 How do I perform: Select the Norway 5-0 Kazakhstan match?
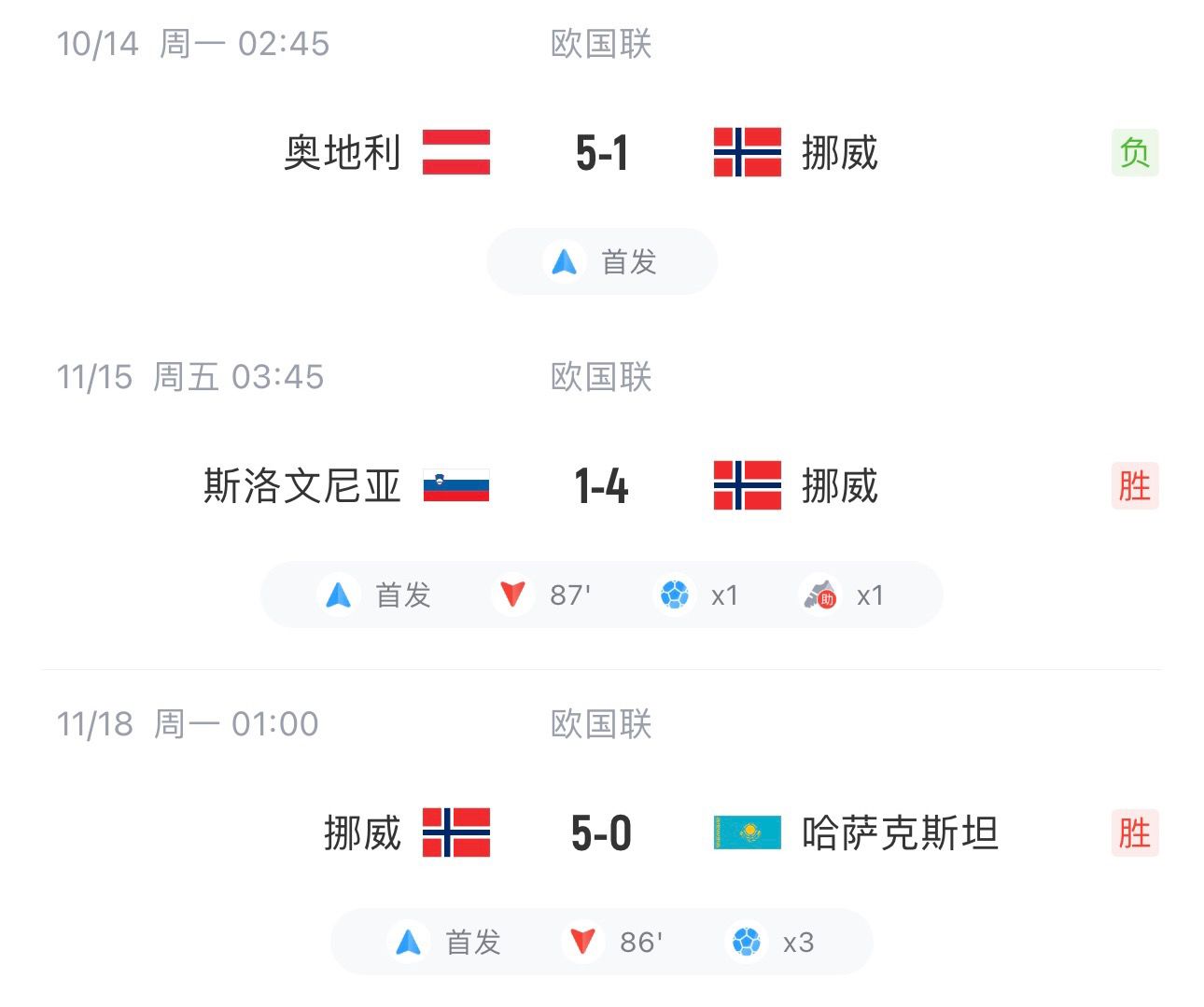tap(601, 832)
